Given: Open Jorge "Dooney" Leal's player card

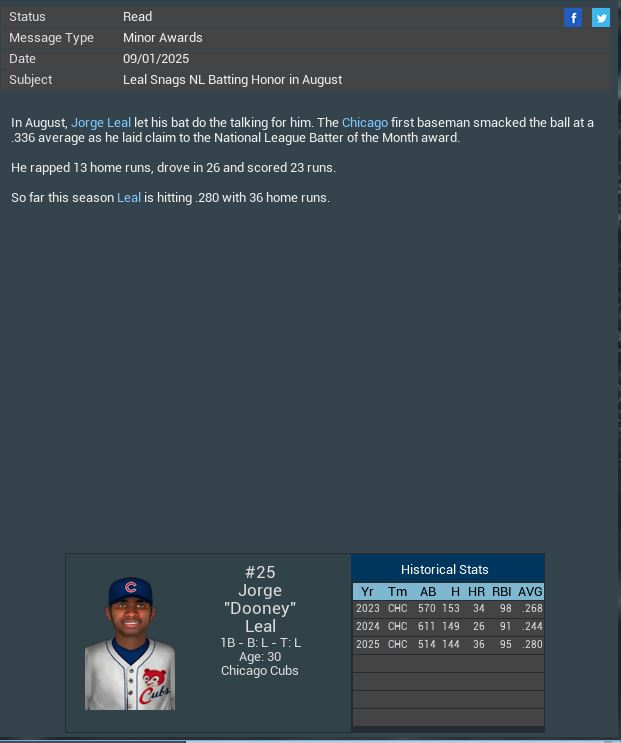Looking at the screenshot, I should click(130, 644).
